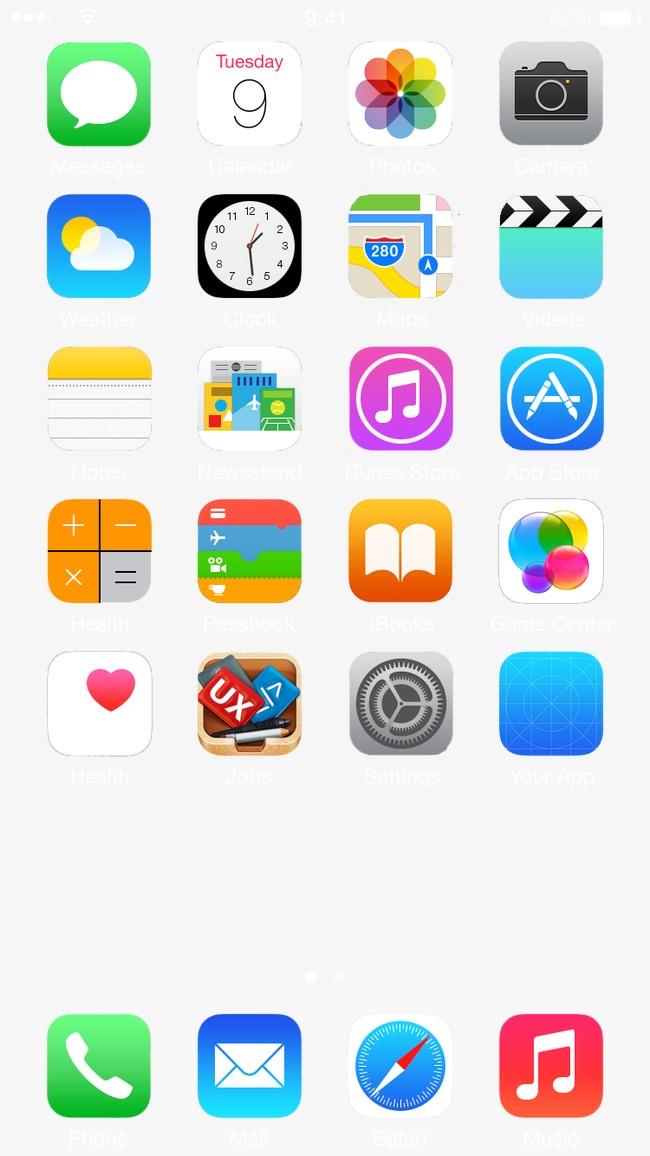Open the Settings app

[400, 703]
